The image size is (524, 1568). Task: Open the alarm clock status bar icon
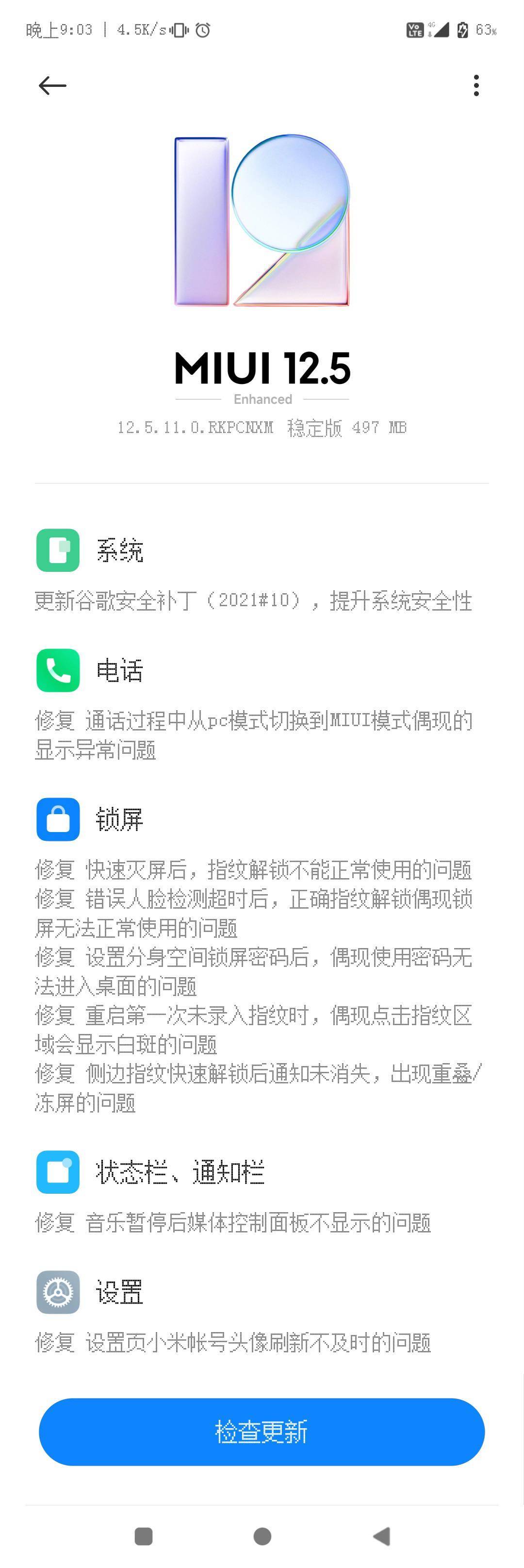[201, 29]
